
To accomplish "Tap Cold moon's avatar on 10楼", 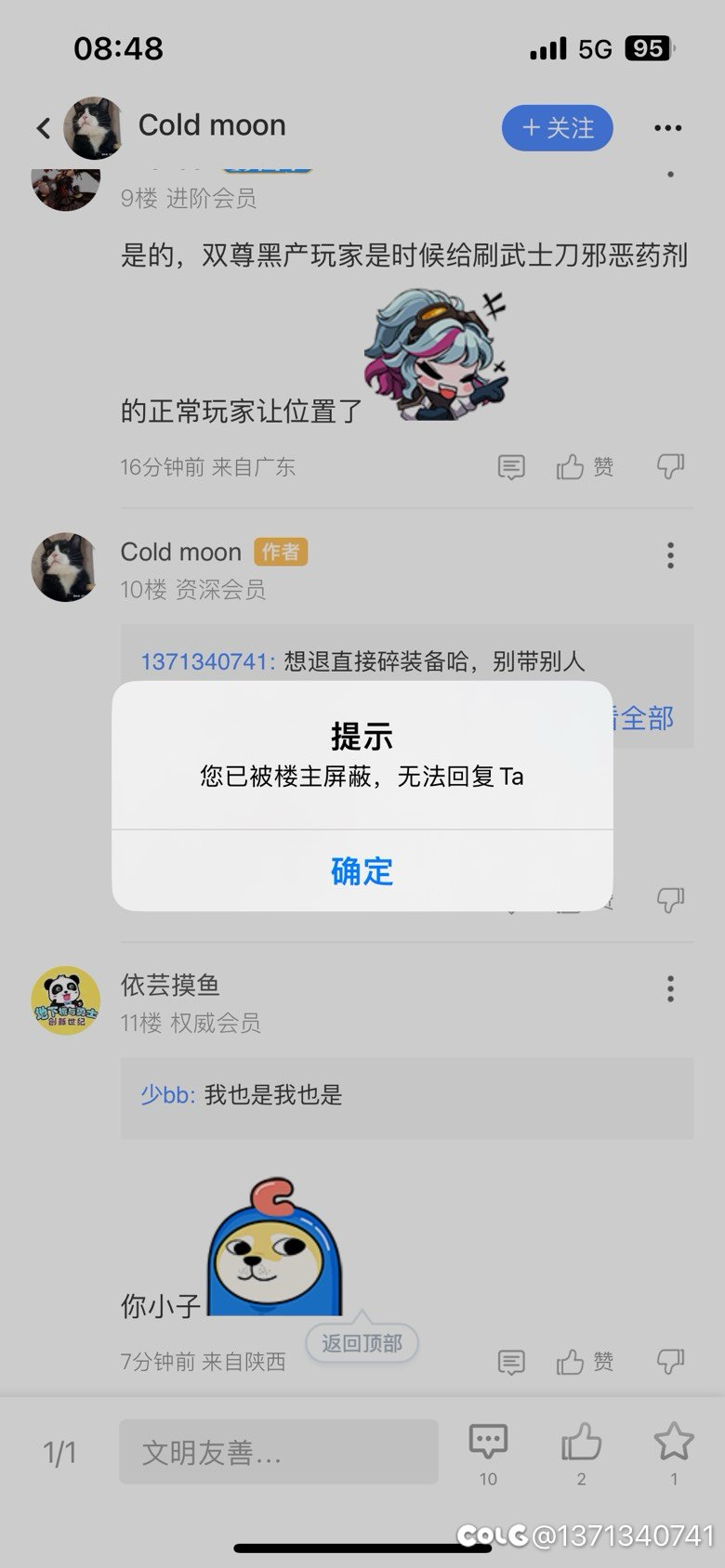I will pyautogui.click(x=65, y=568).
